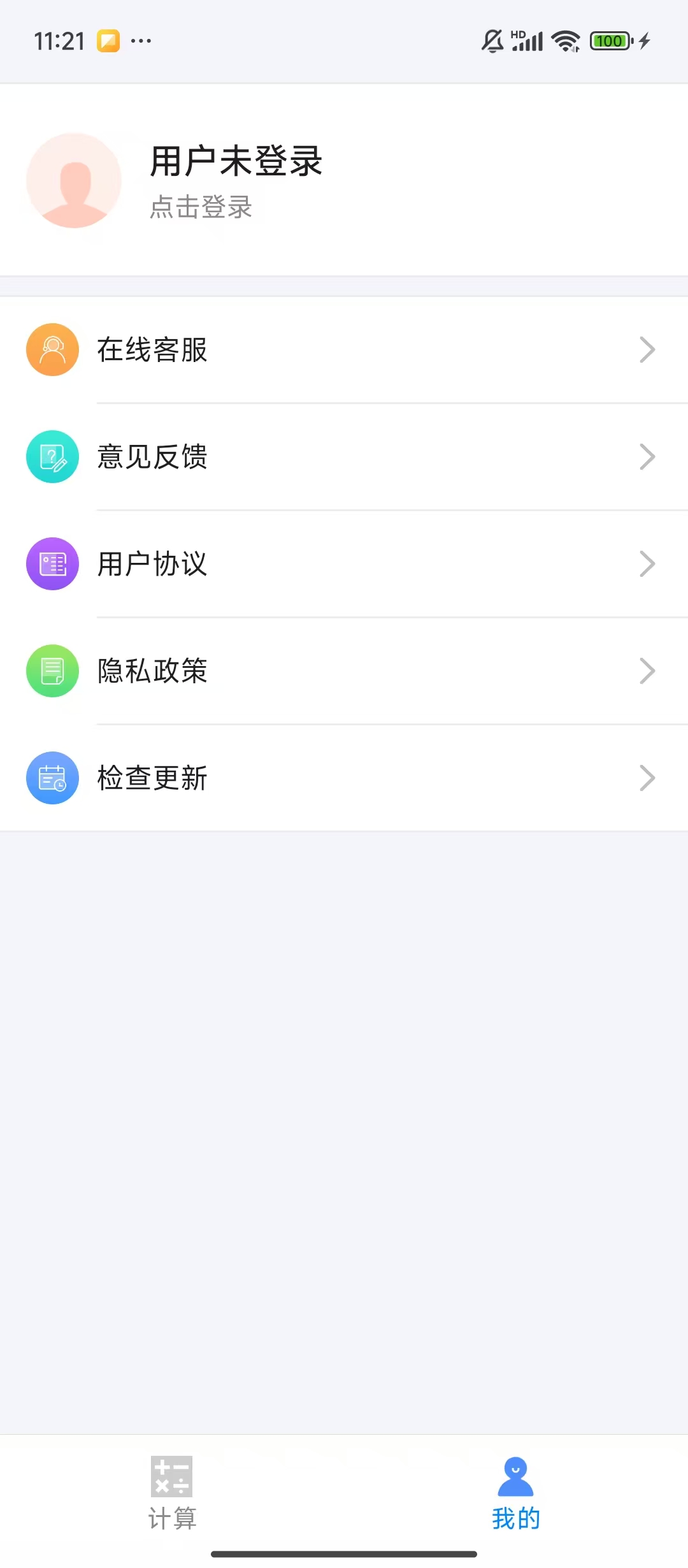
Task: Click the green 隐私政策 privacy policy icon
Action: click(x=52, y=671)
